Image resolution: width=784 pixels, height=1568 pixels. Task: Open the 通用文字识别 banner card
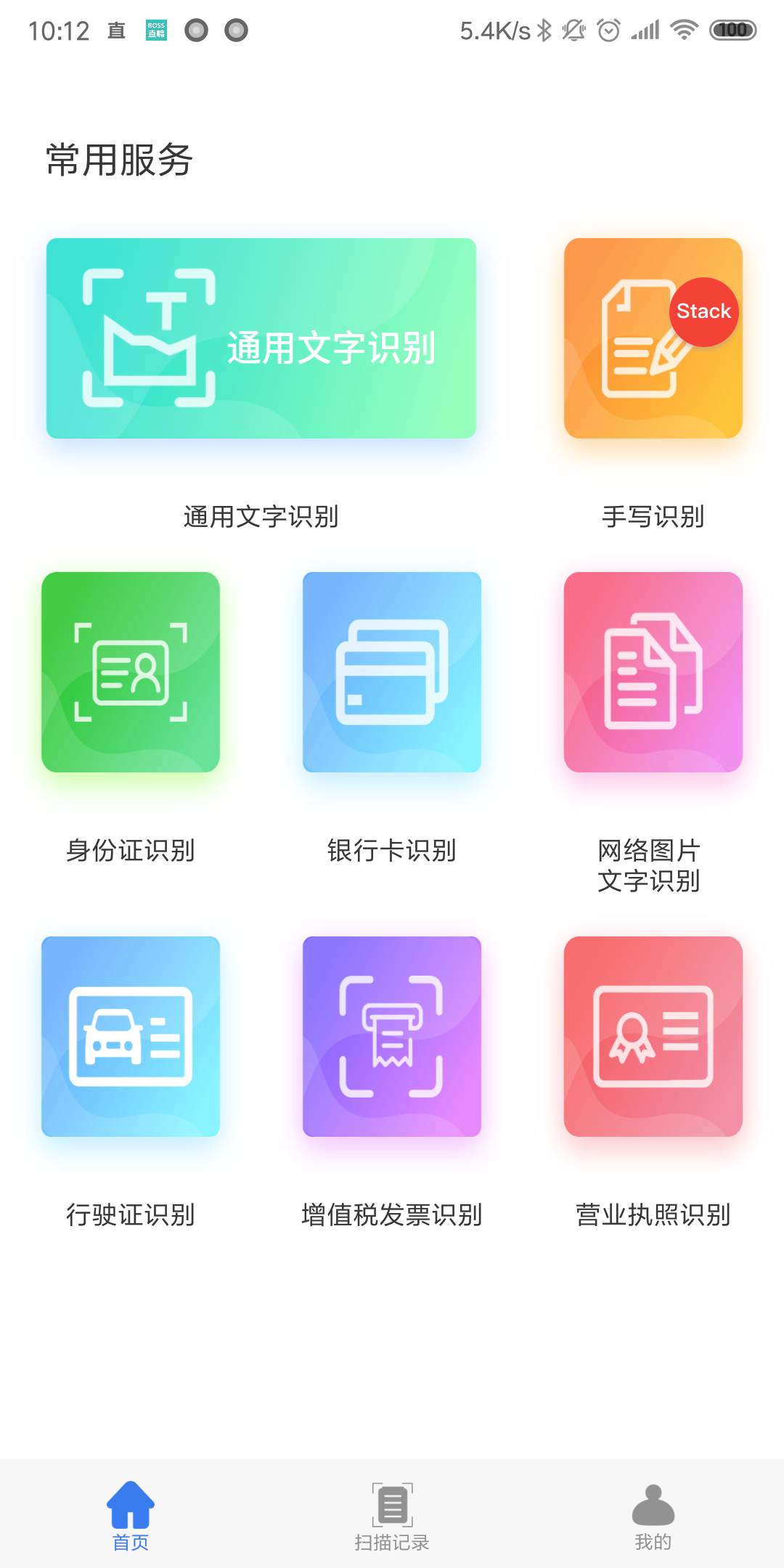coord(261,338)
